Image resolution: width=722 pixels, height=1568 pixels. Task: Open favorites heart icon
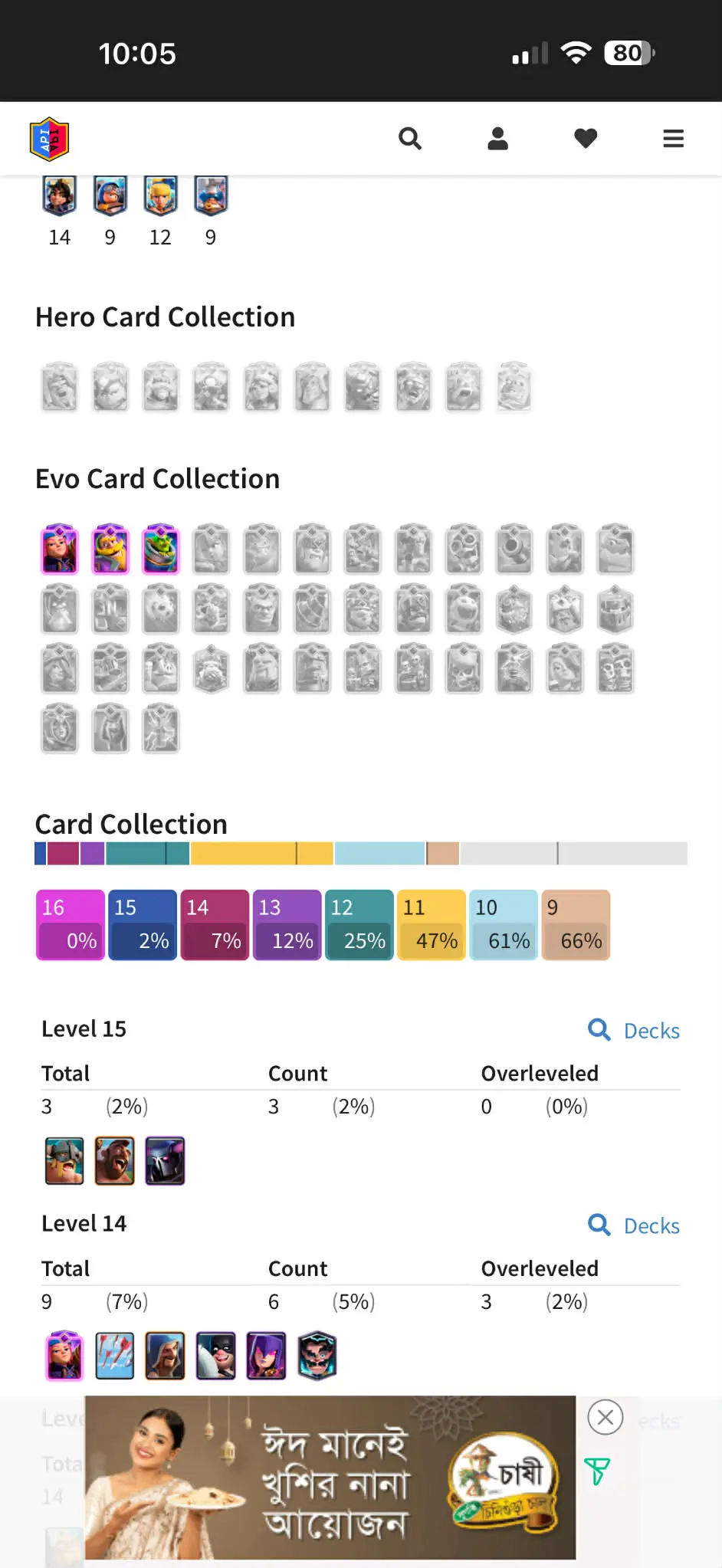[586, 139]
